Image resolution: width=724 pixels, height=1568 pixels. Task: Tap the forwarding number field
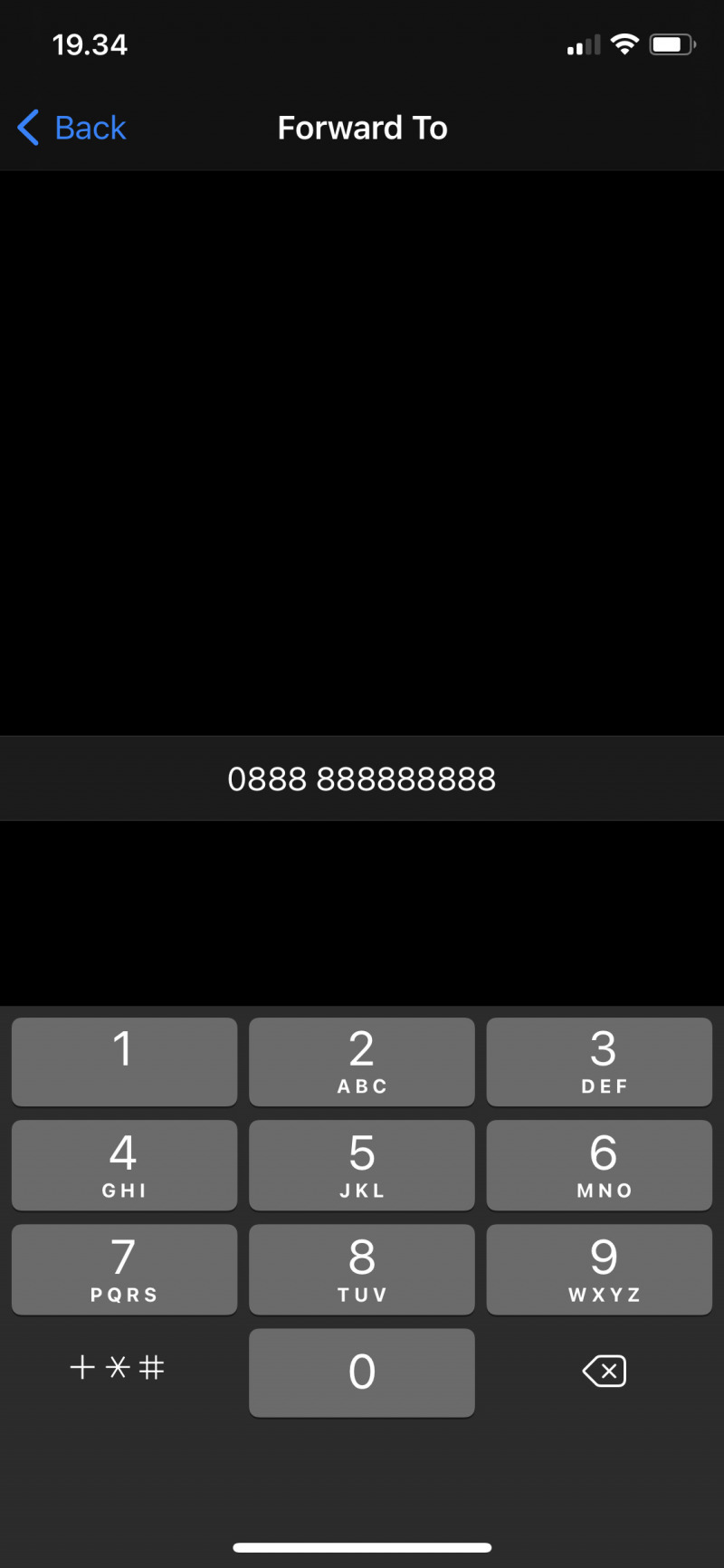click(x=362, y=779)
